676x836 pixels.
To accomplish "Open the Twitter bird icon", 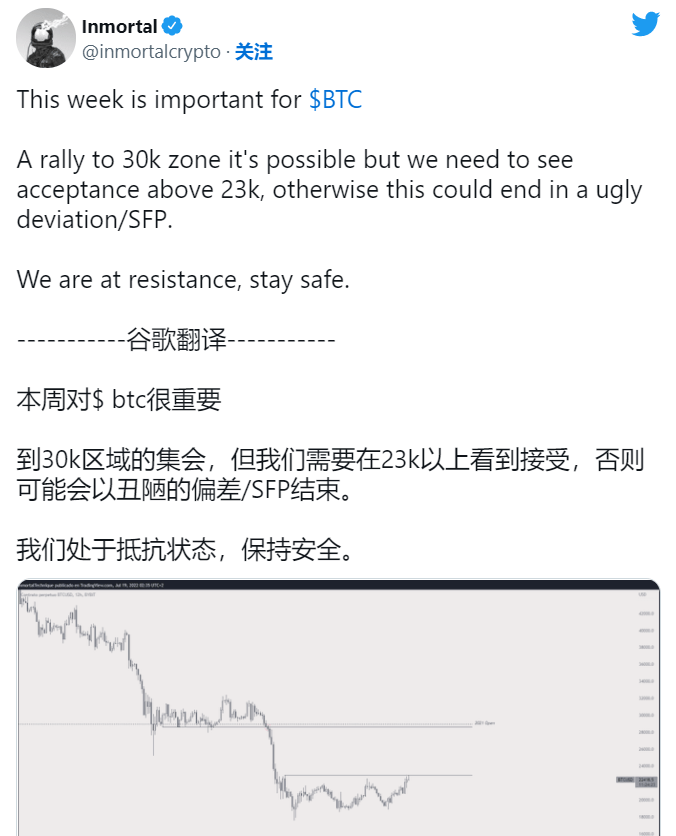I will 645,26.
